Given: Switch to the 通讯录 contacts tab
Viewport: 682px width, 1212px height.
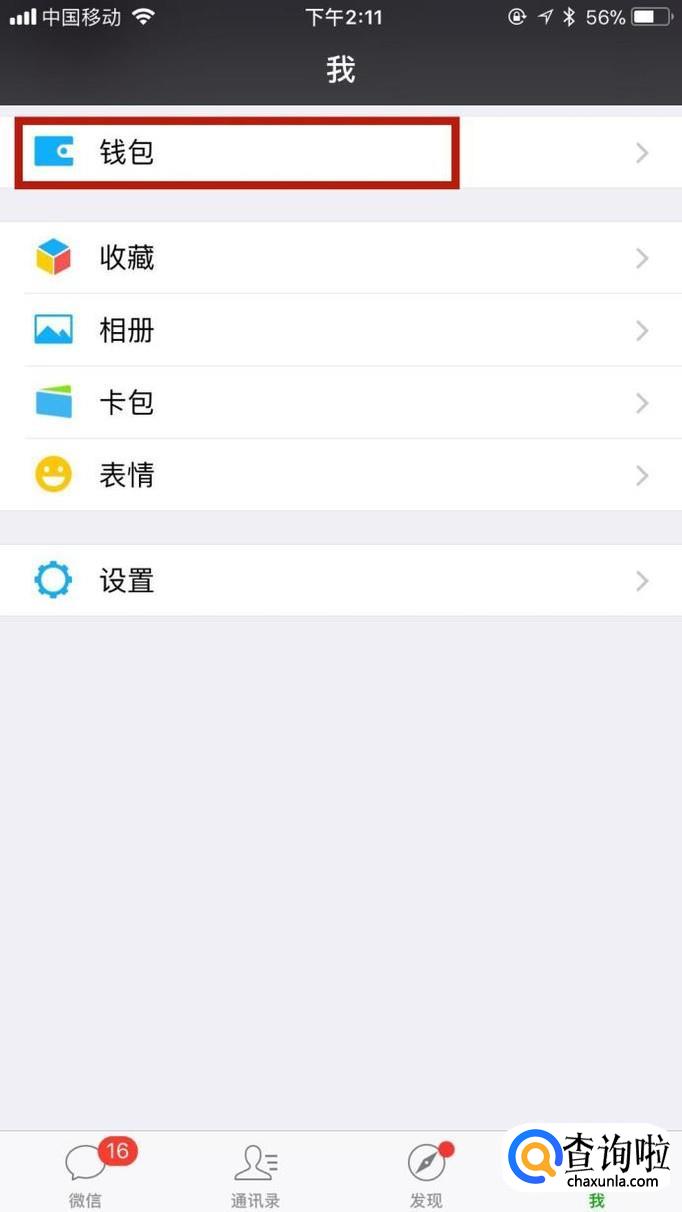Looking at the screenshot, I should (256, 1172).
